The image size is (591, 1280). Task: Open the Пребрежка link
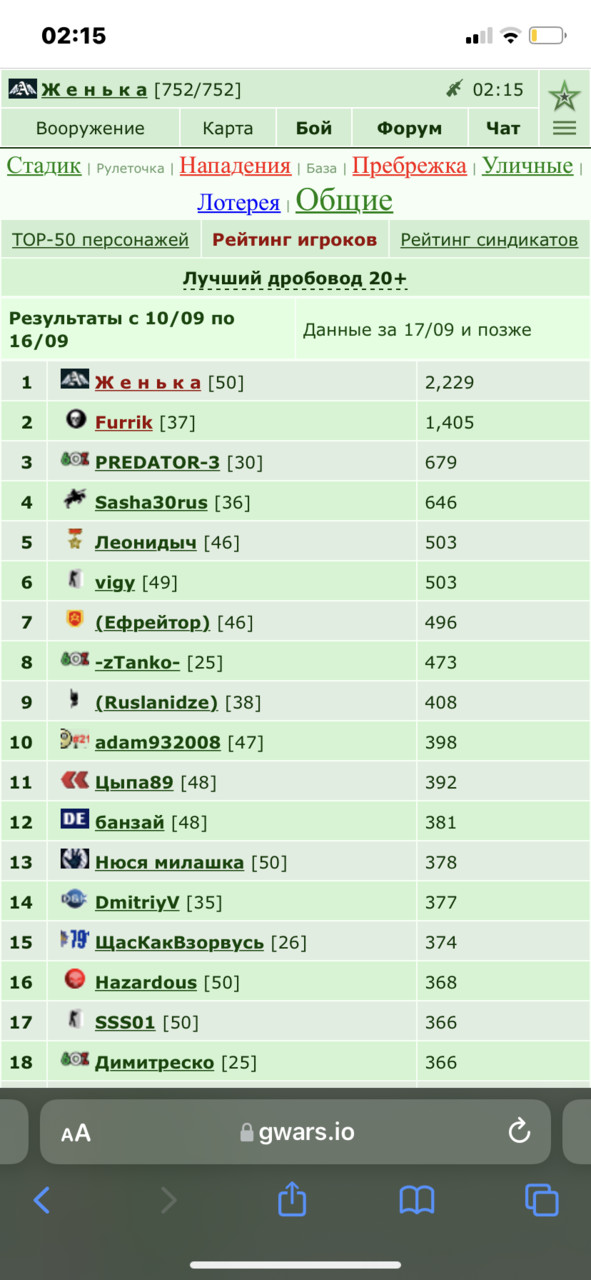pyautogui.click(x=410, y=166)
